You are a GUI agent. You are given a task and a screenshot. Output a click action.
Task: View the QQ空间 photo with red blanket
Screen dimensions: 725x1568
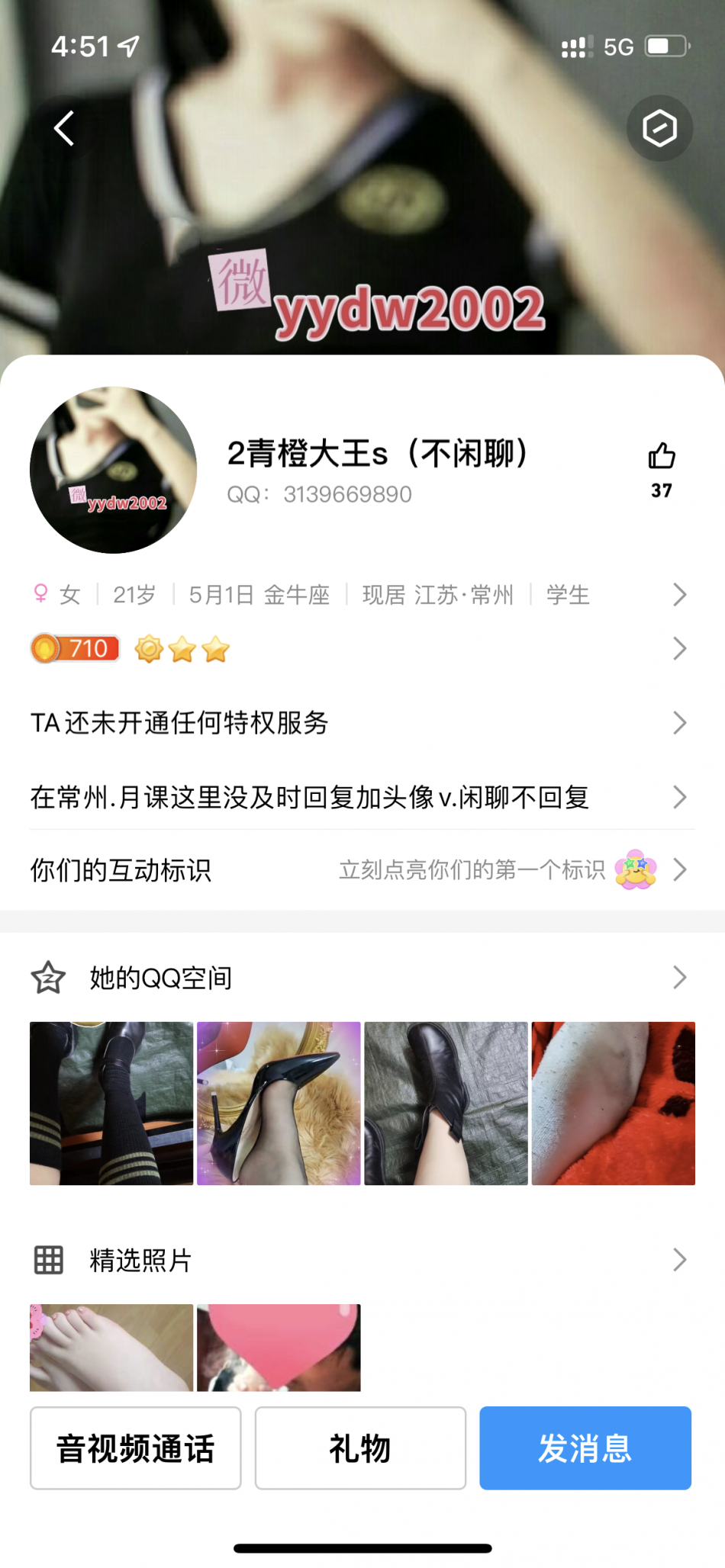[613, 1104]
